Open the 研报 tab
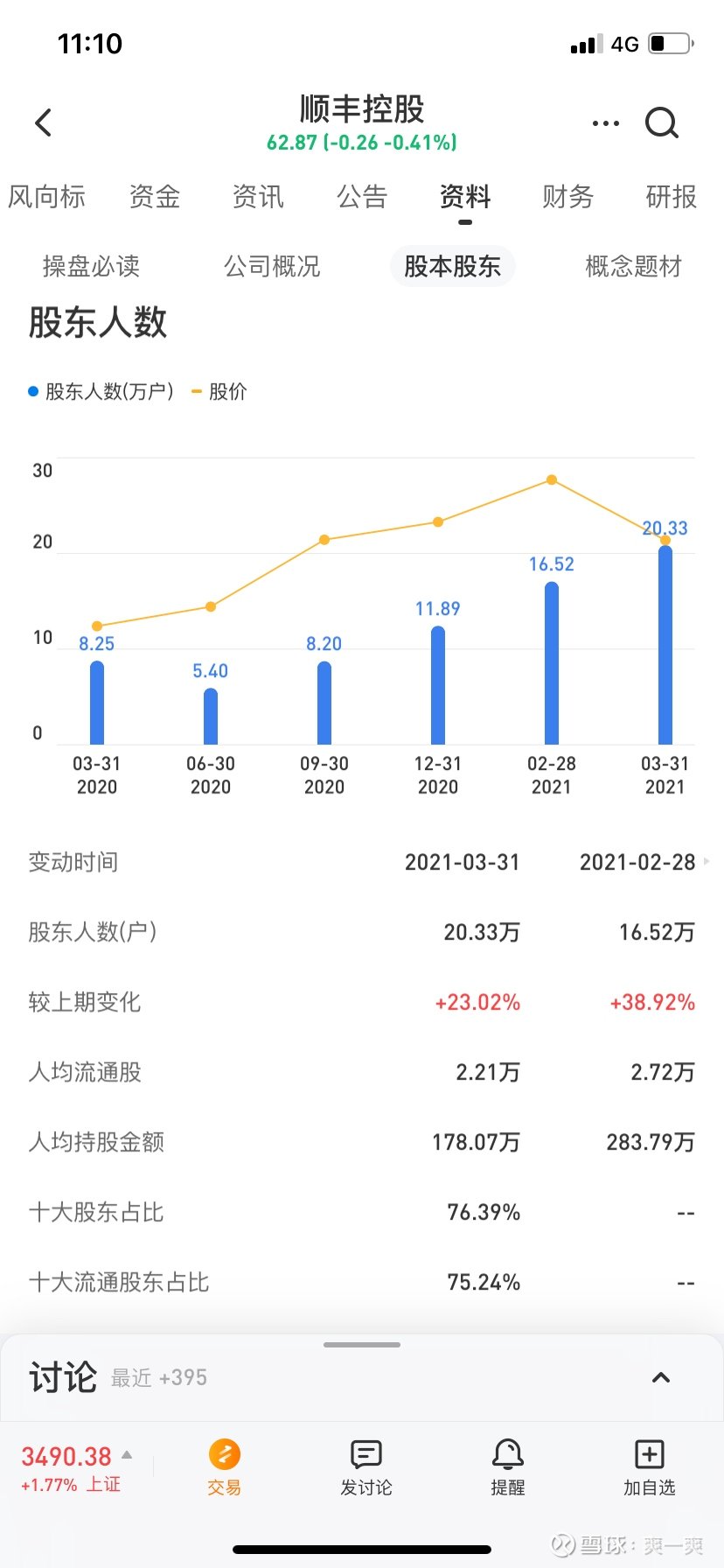Viewport: 724px width, 1568px height. 672,197
